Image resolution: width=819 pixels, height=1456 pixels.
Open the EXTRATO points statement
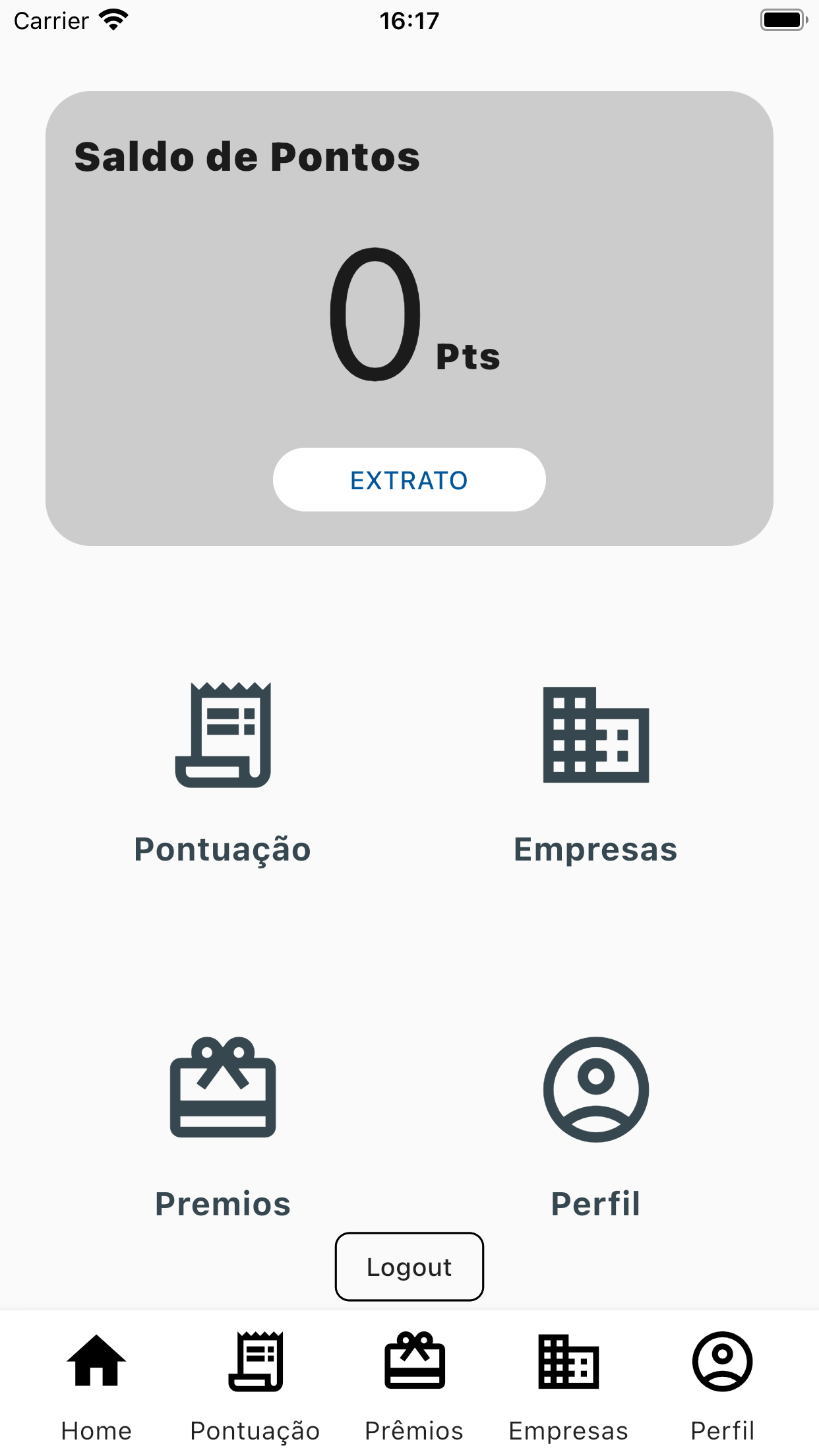409,479
